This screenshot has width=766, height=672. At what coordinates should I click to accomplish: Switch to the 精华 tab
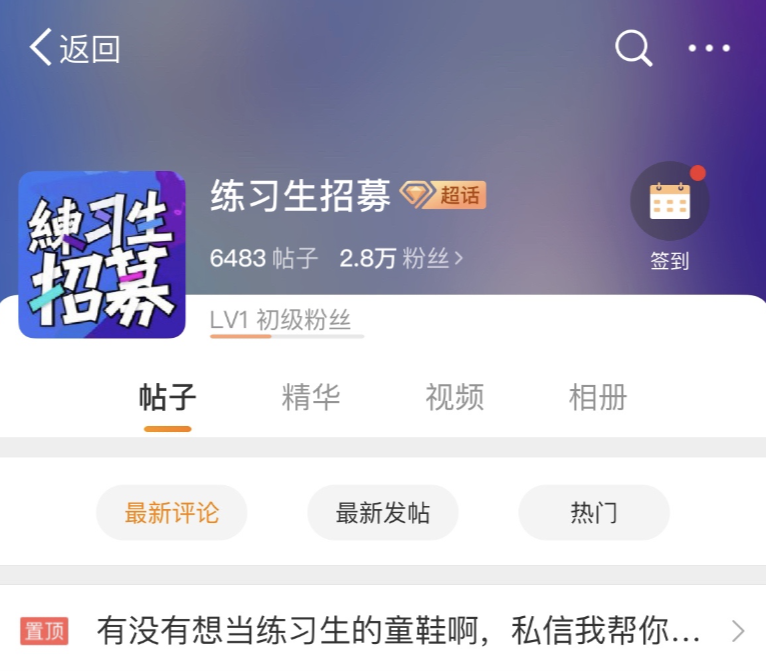[x=311, y=397]
